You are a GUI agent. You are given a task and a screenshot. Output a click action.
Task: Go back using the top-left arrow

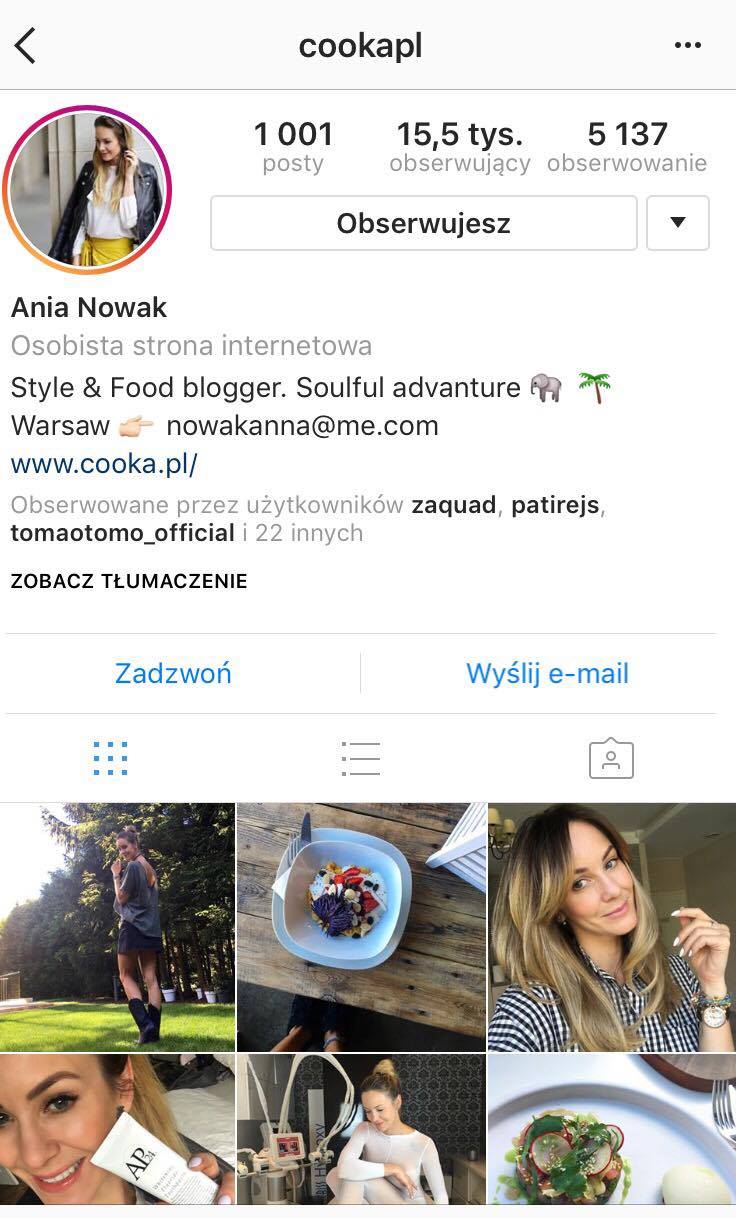(26, 46)
